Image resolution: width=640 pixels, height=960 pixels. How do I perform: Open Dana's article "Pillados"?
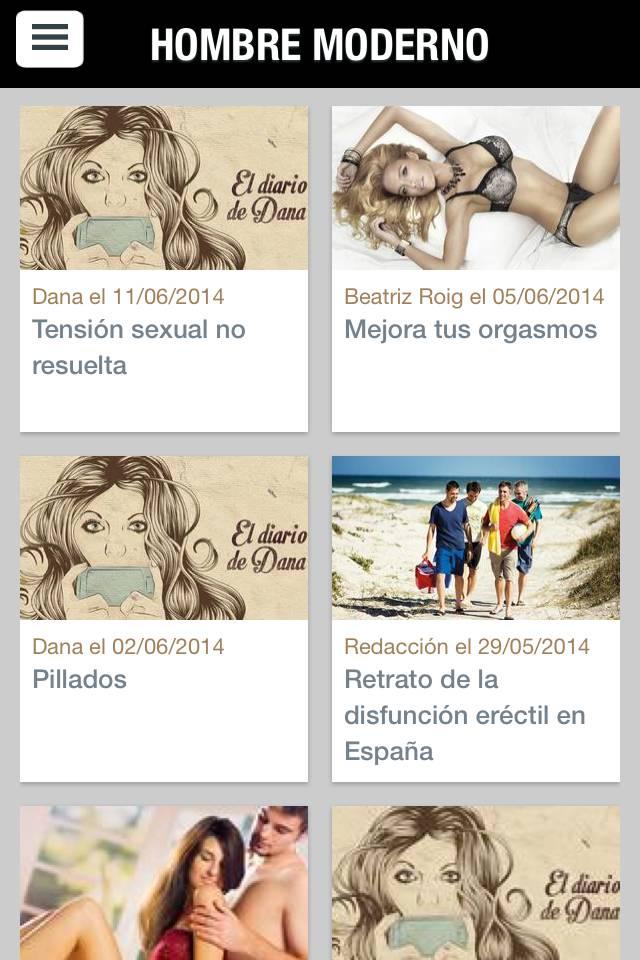(80, 680)
